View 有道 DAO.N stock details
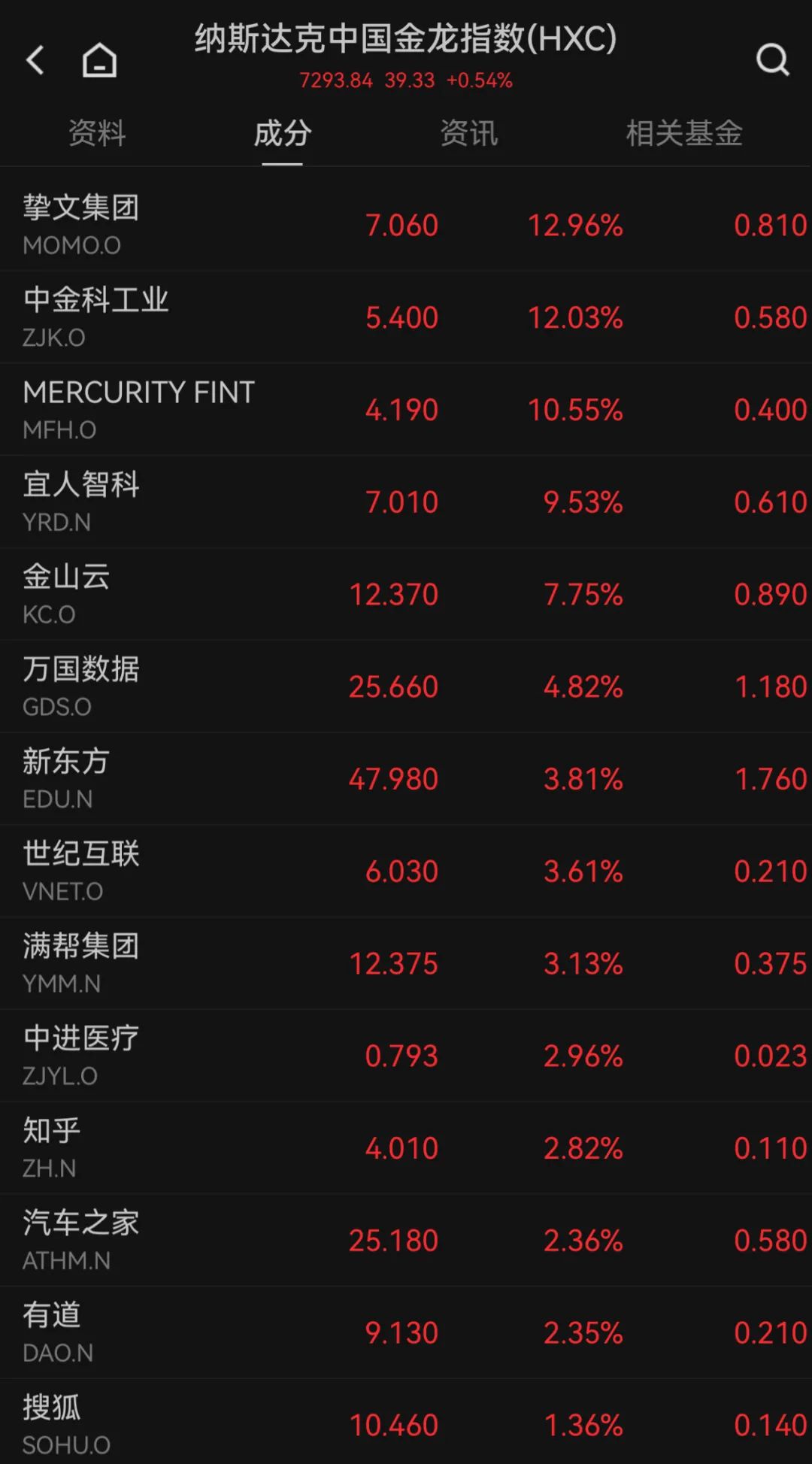812x1464 pixels. pos(406,1332)
